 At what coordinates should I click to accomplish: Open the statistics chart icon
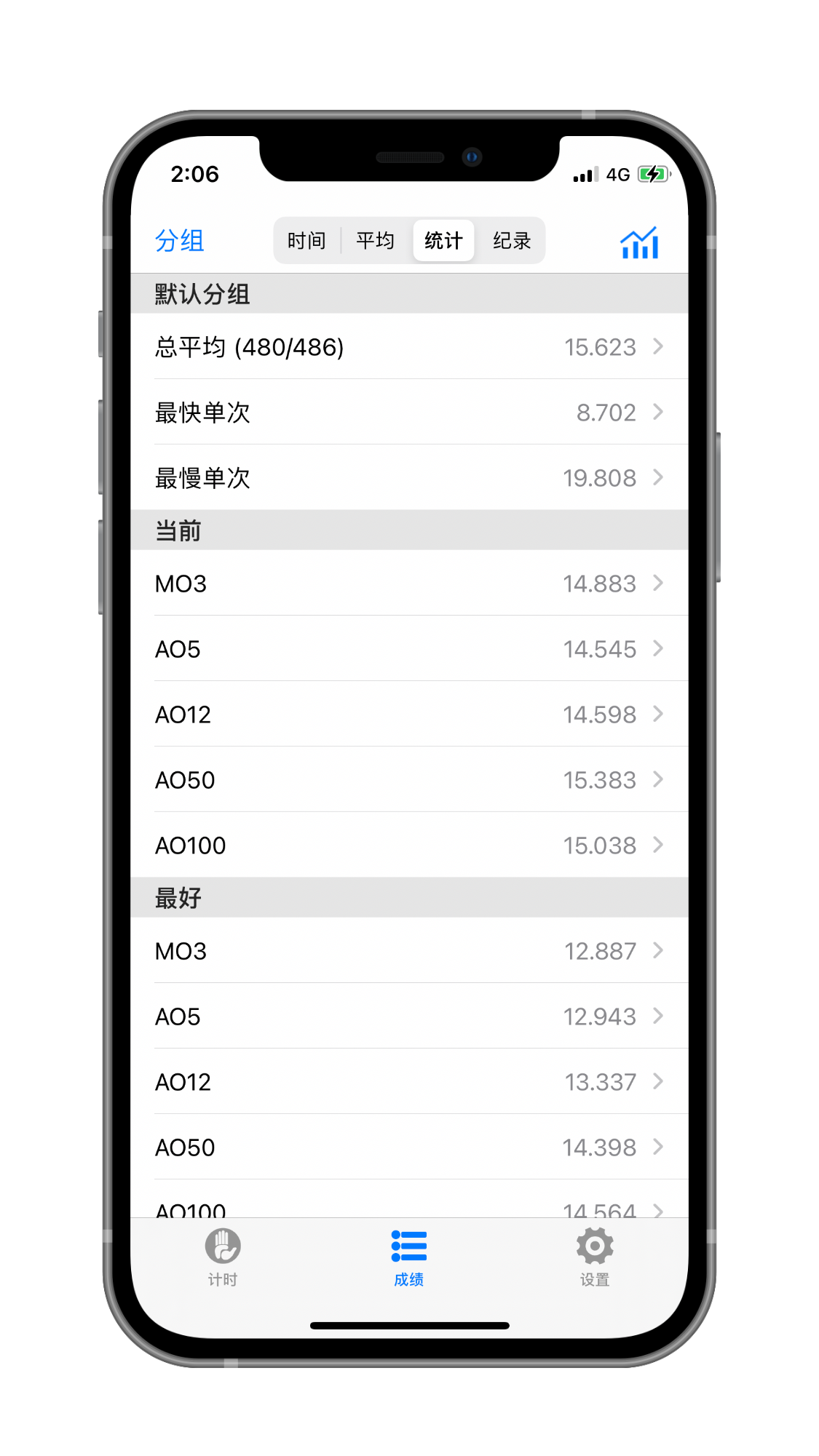[x=638, y=242]
